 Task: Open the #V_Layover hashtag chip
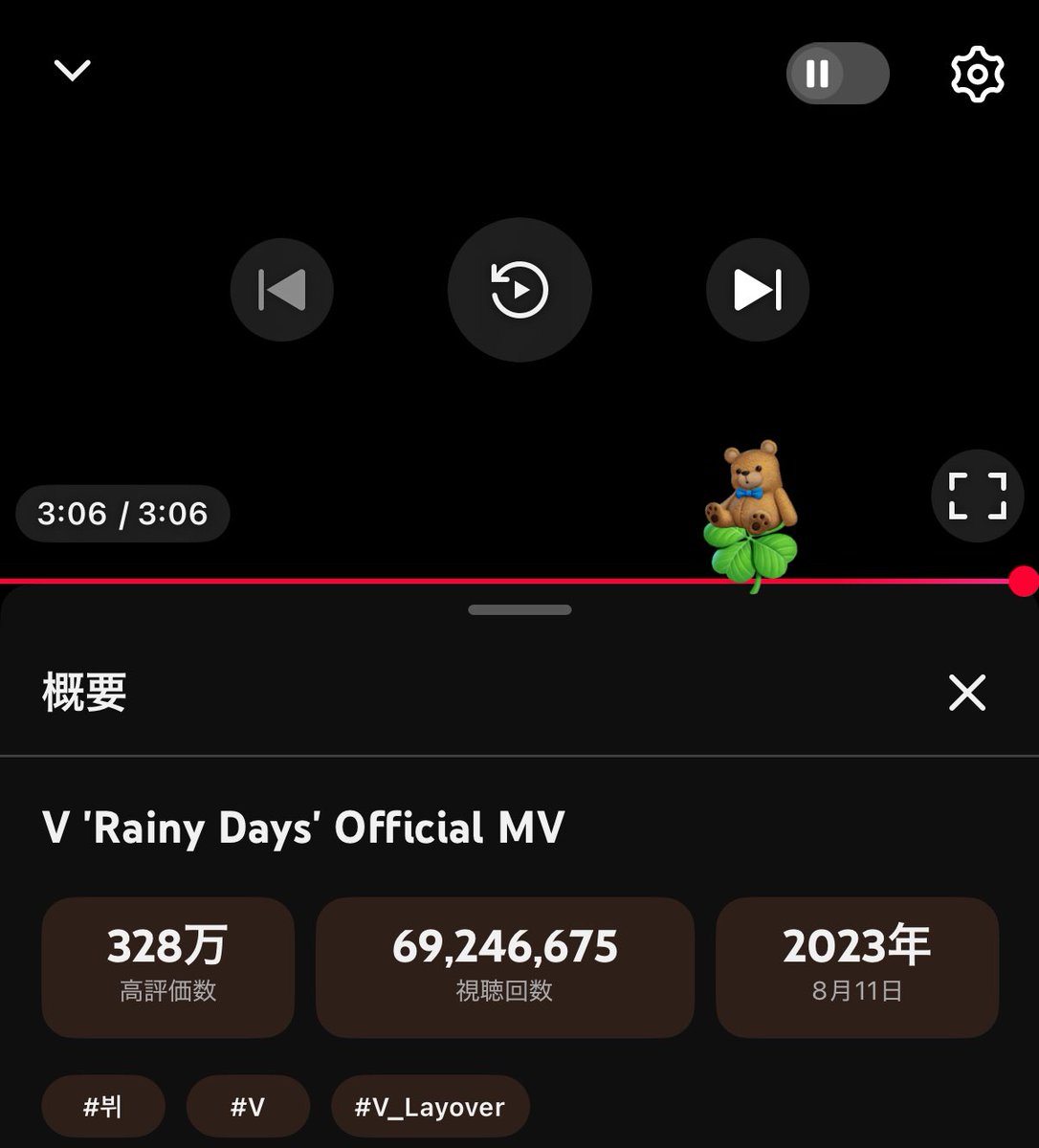[430, 1107]
